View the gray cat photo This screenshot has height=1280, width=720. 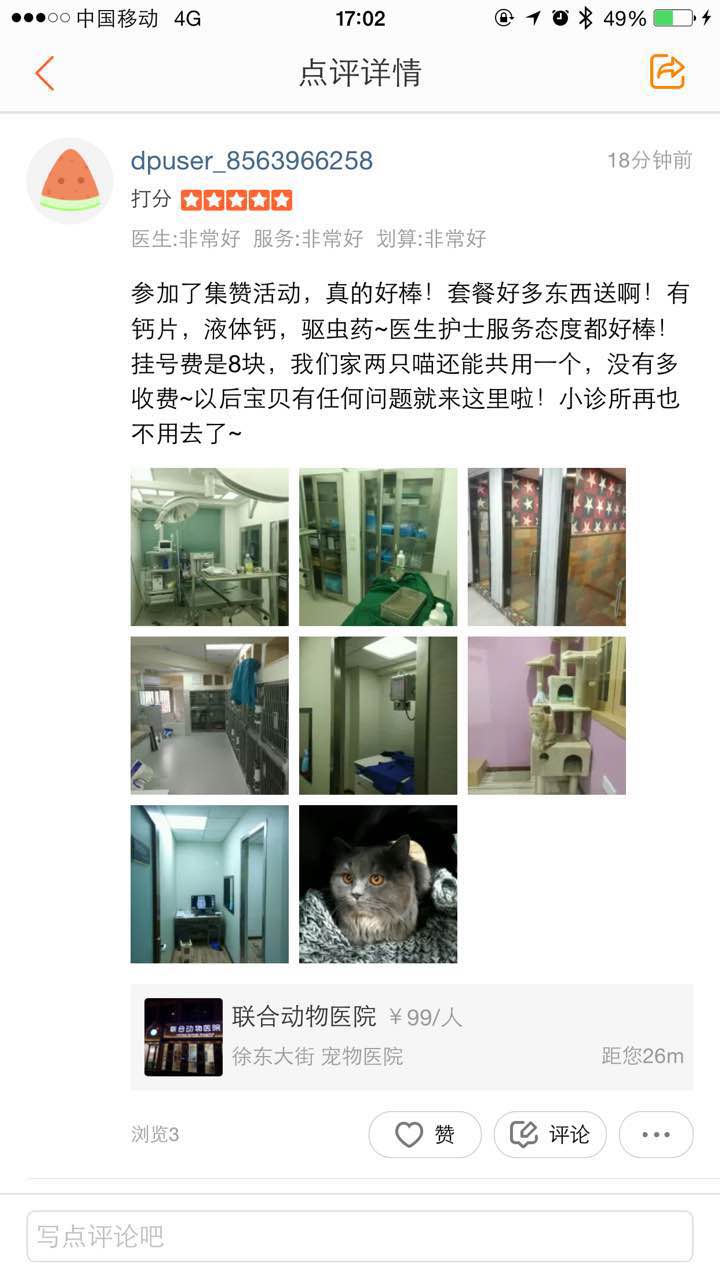[378, 884]
